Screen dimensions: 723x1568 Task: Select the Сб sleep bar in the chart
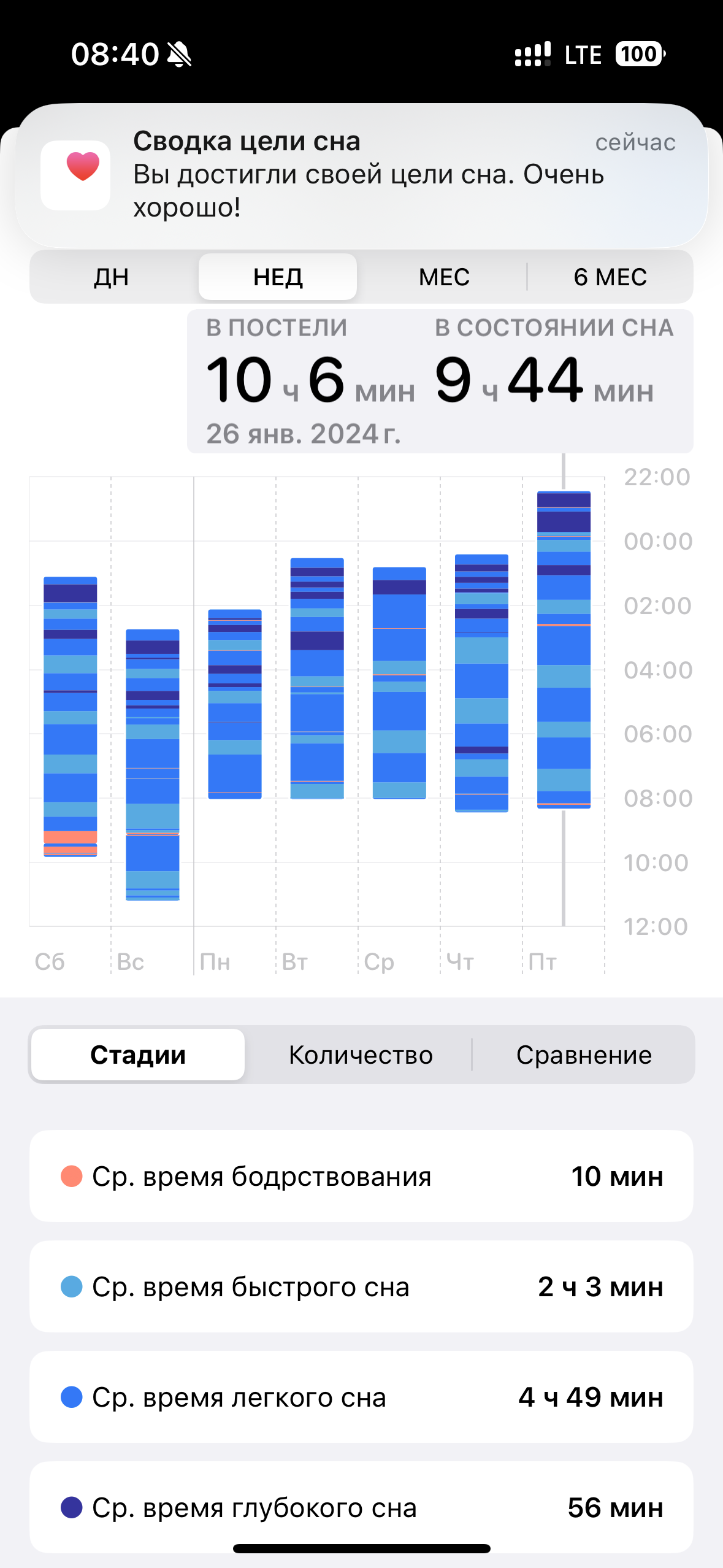coord(71,717)
